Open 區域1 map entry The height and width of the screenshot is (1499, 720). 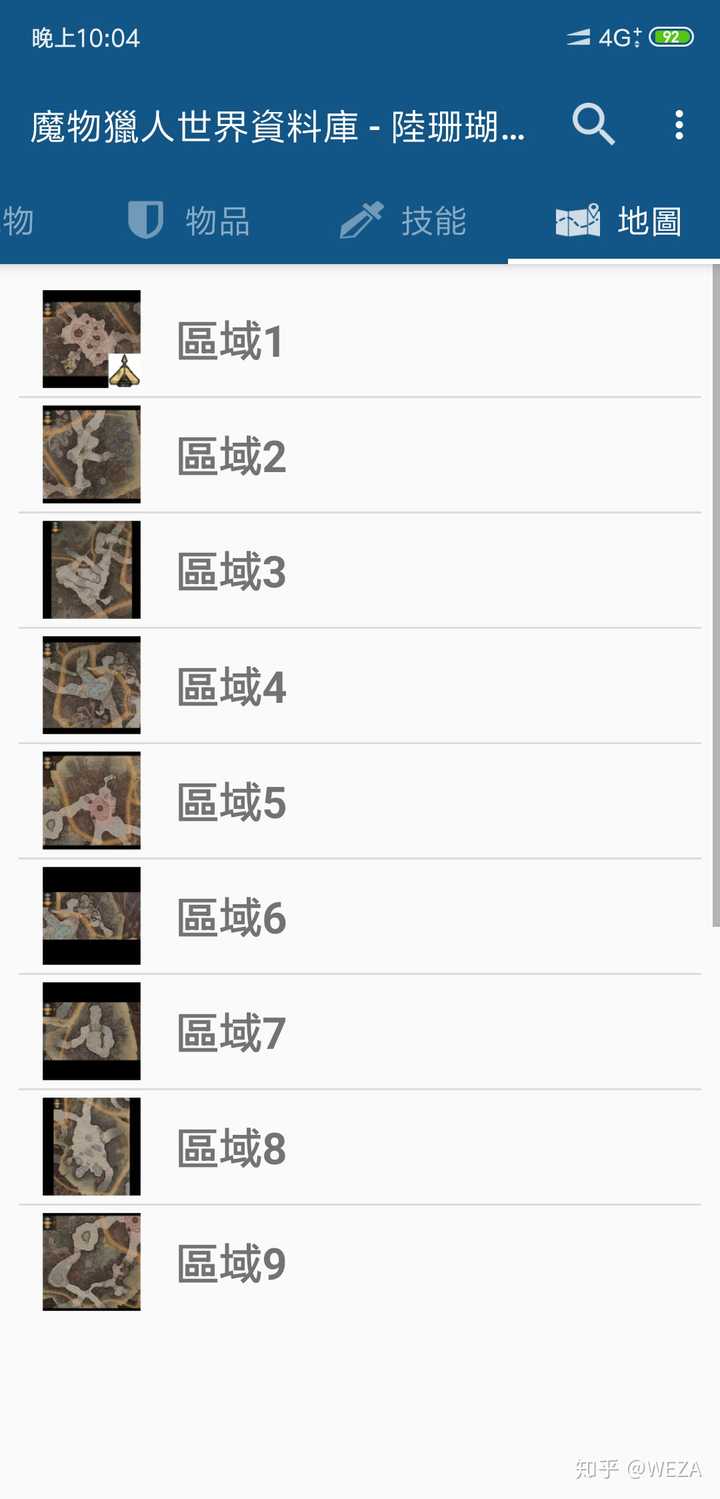coord(360,340)
